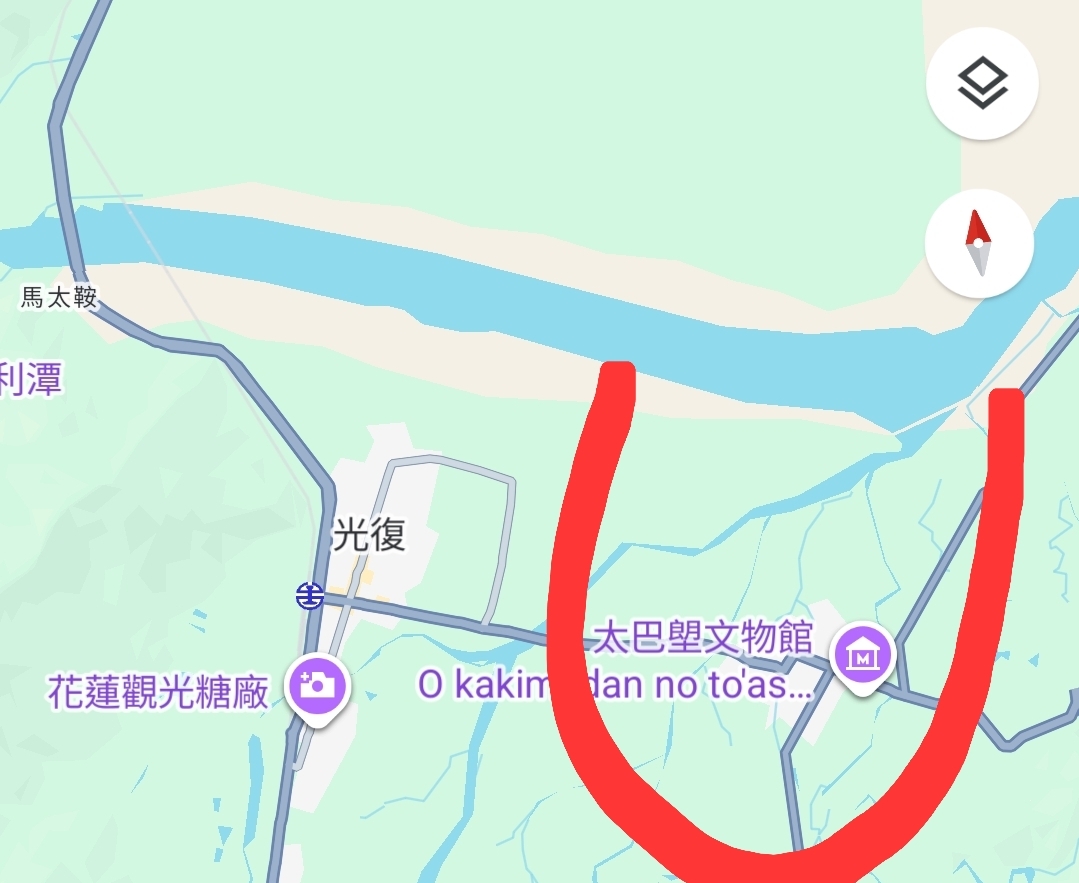Select the 太巴塱文物館 museum marker
Viewport: 1079px width, 883px height.
coord(865,657)
